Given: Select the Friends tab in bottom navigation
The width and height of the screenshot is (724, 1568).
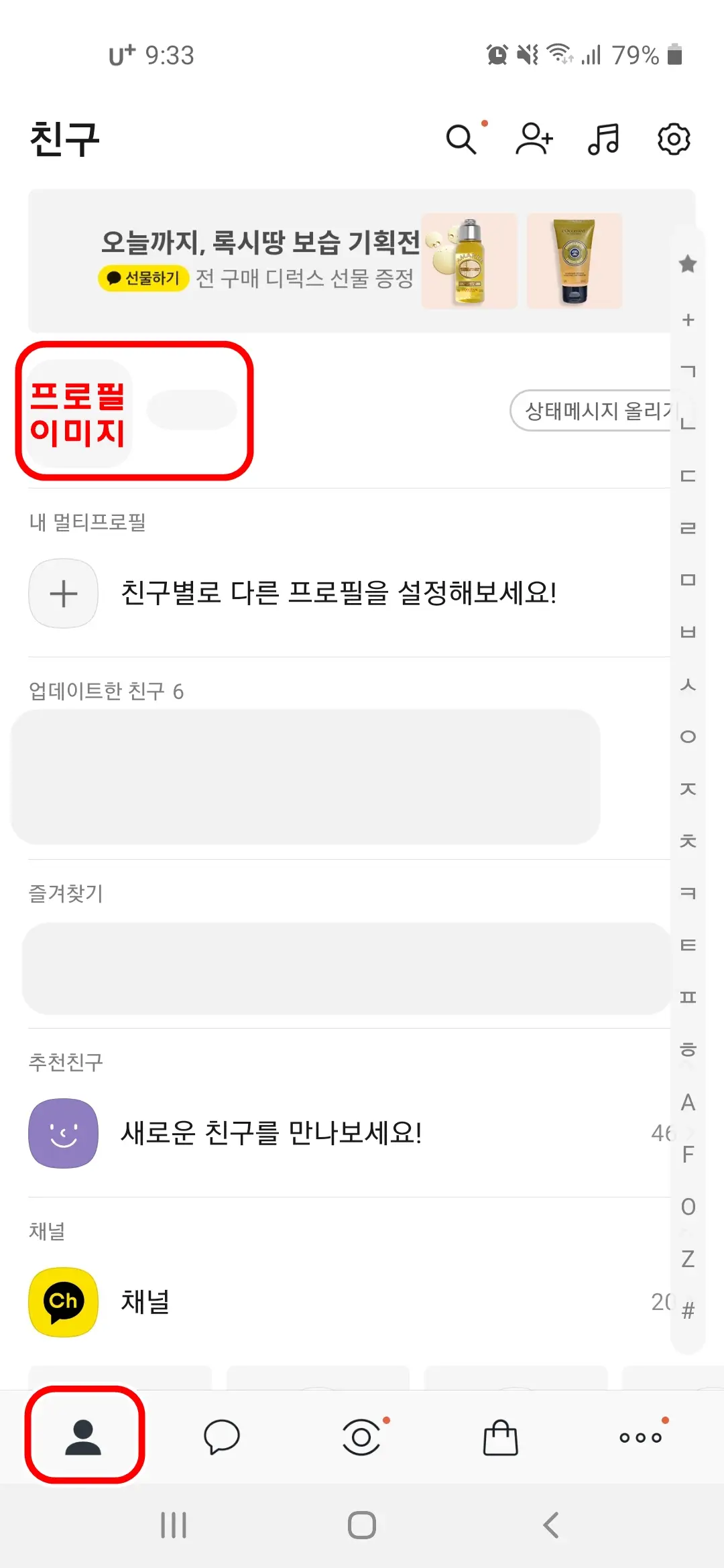Looking at the screenshot, I should pos(83,1436).
